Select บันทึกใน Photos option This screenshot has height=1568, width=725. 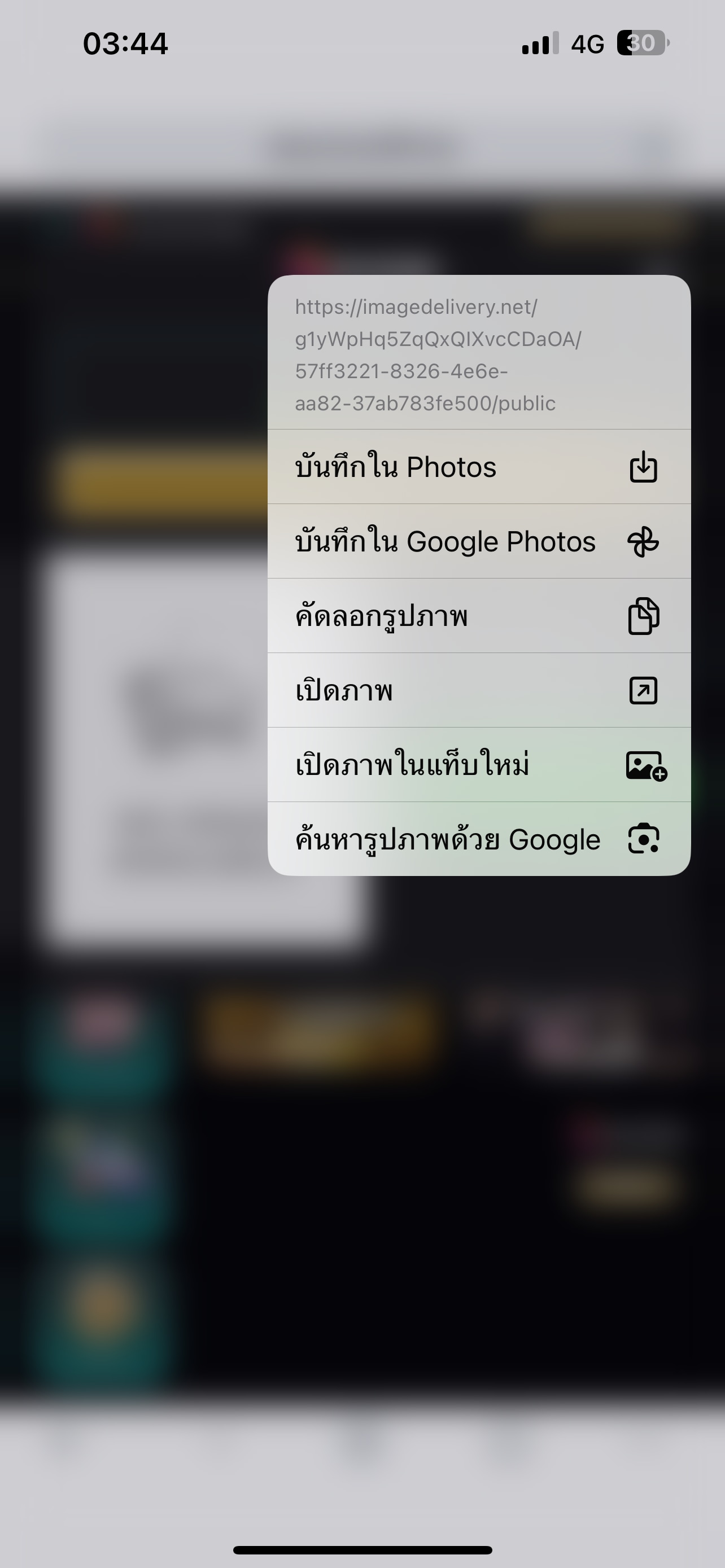(478, 467)
